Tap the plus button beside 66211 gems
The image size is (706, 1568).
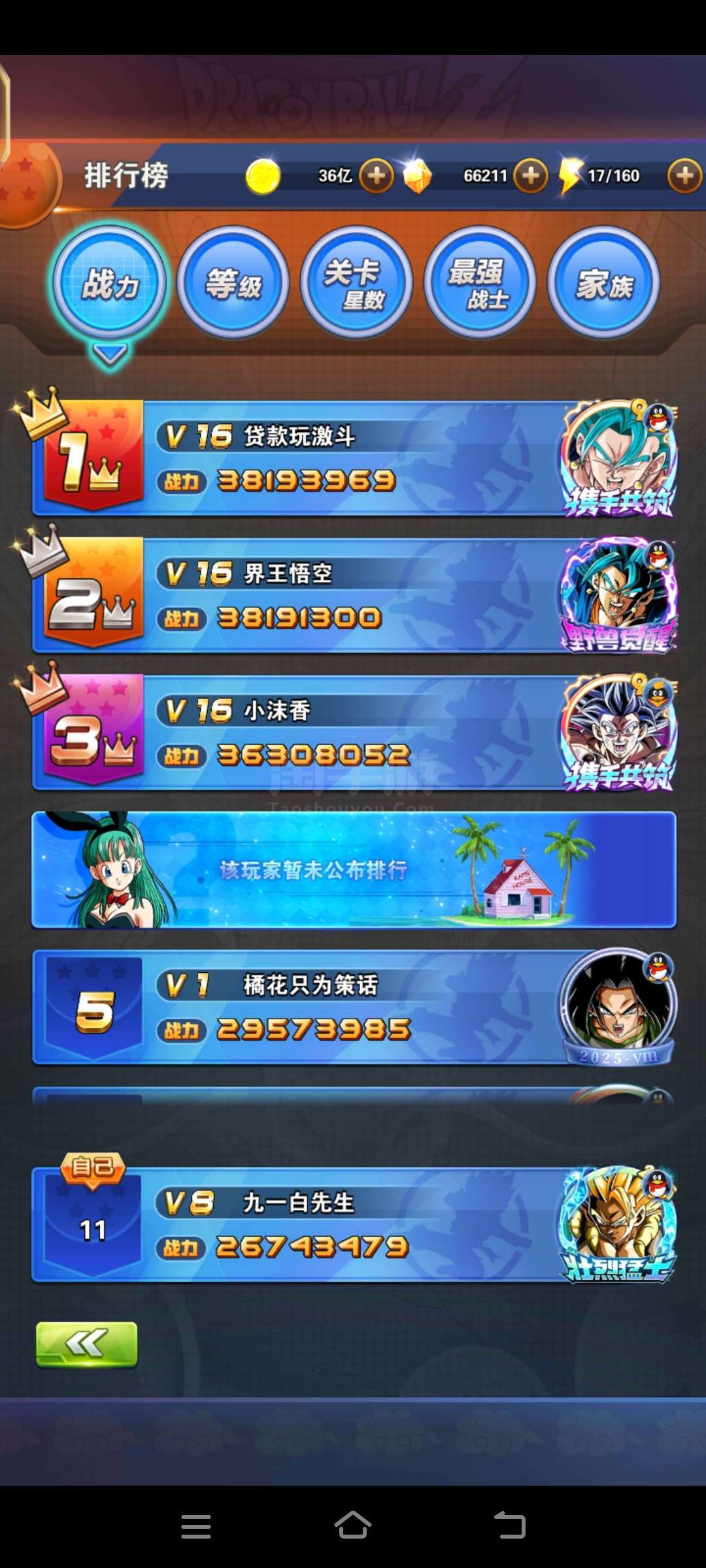[531, 176]
